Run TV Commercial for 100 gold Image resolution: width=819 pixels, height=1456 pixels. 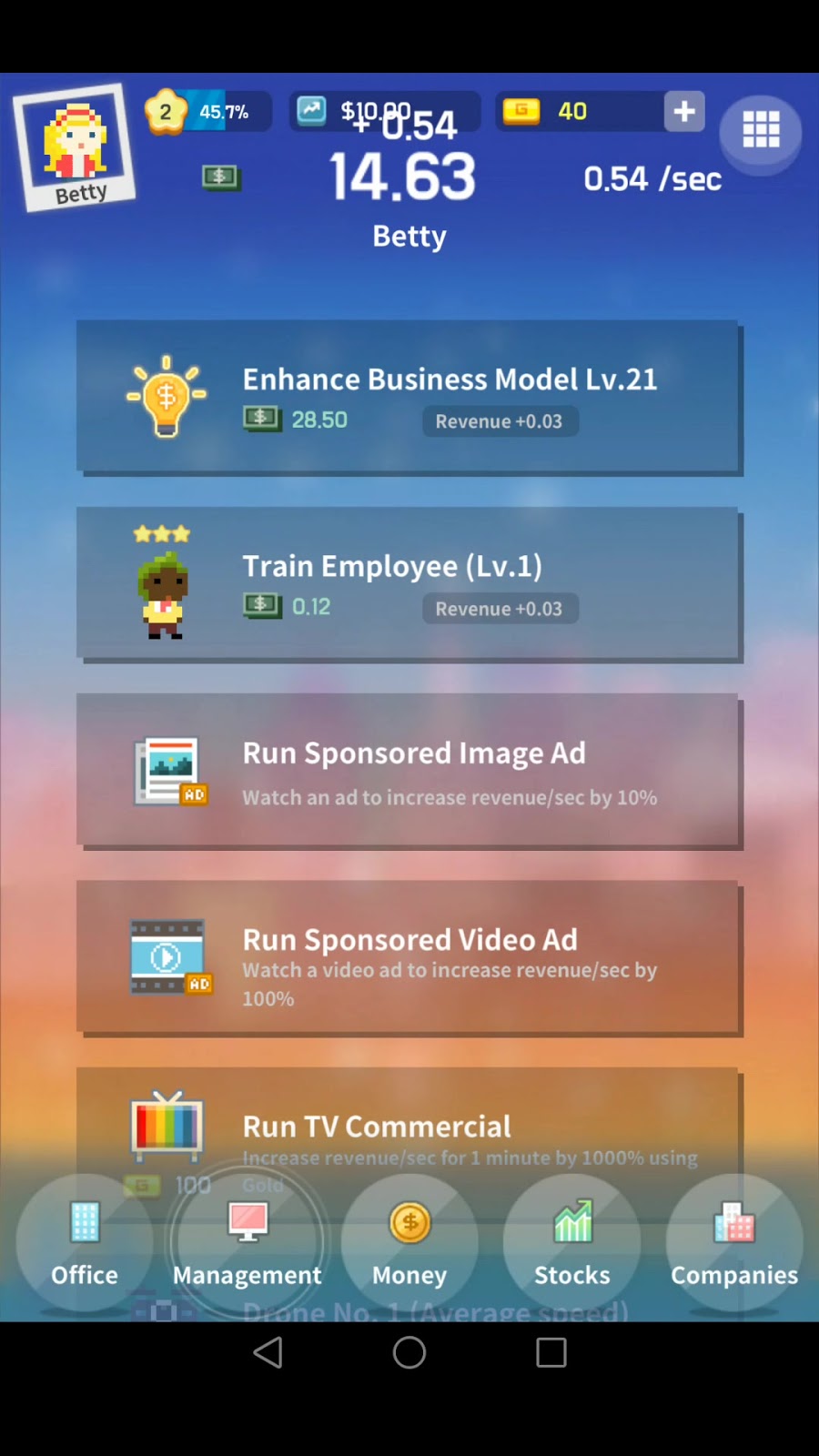408,1128
